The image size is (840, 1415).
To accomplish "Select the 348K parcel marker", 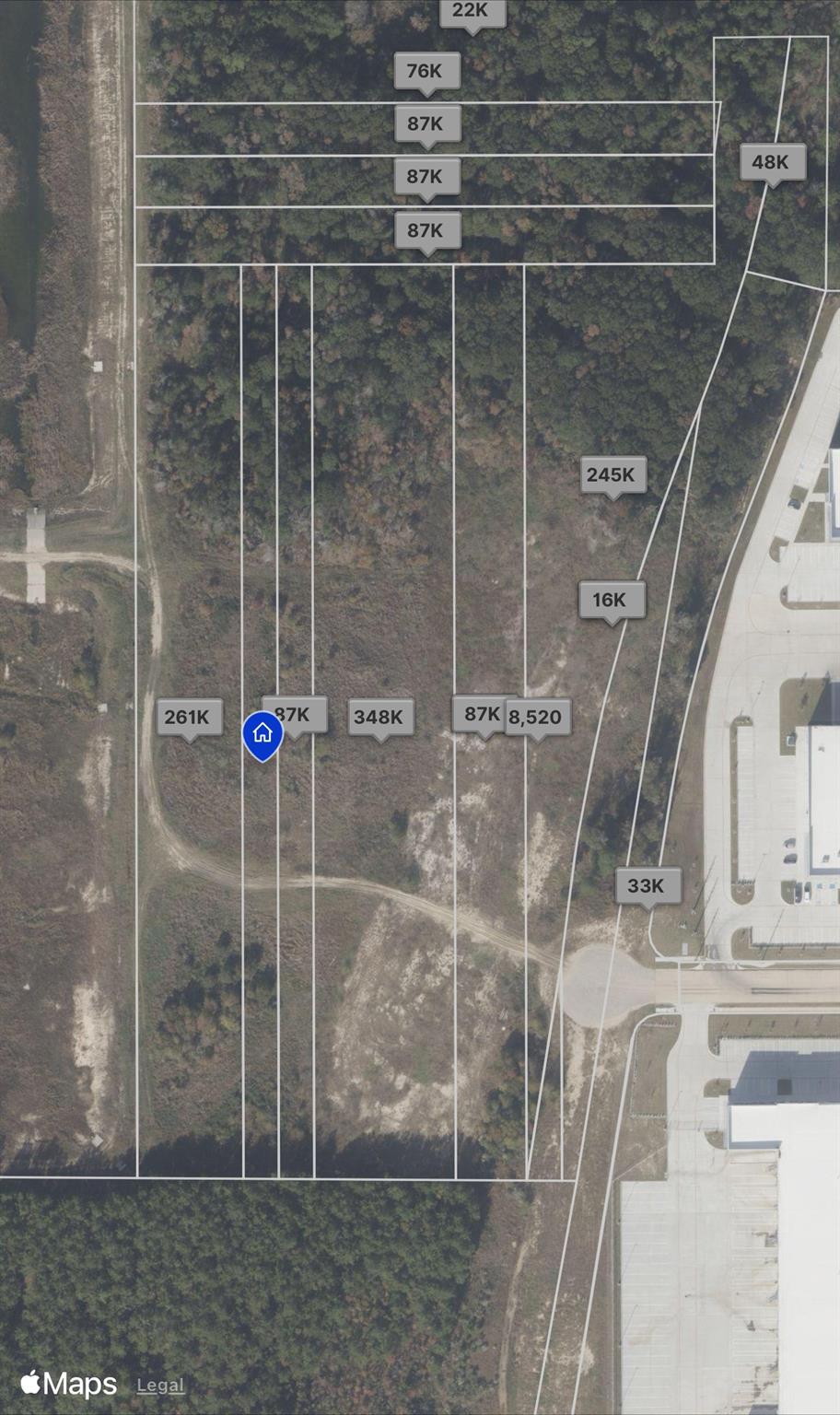I will 379,717.
